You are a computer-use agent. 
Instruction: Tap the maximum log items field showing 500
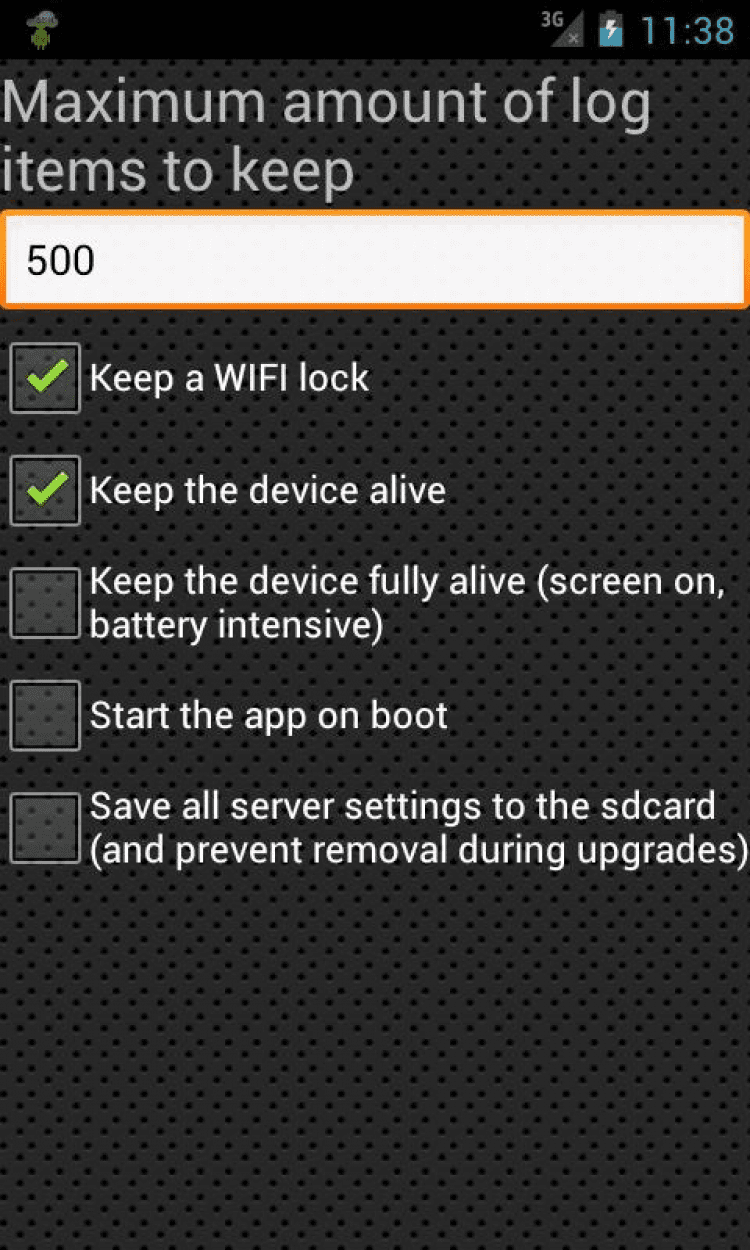pyautogui.click(x=374, y=260)
